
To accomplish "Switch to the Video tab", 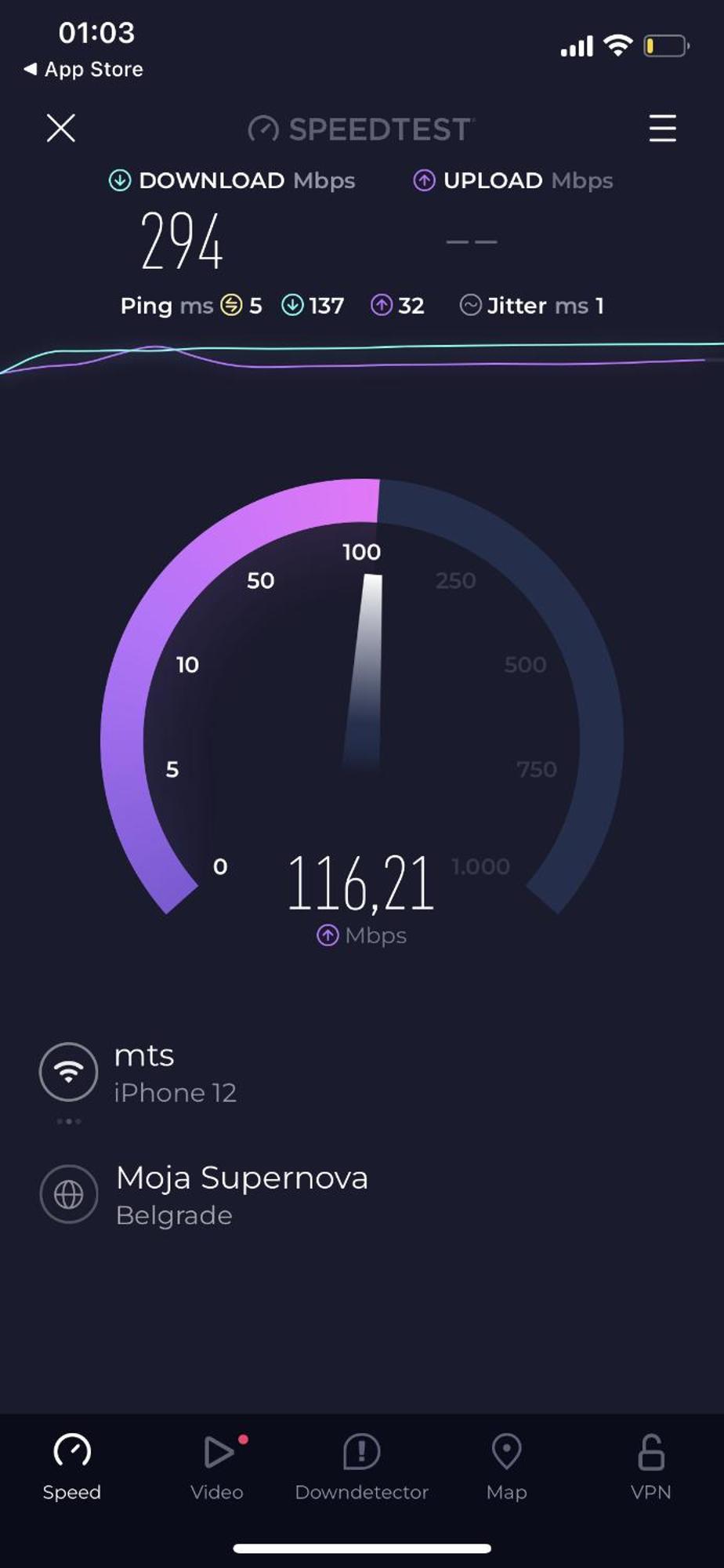I will [217, 1467].
